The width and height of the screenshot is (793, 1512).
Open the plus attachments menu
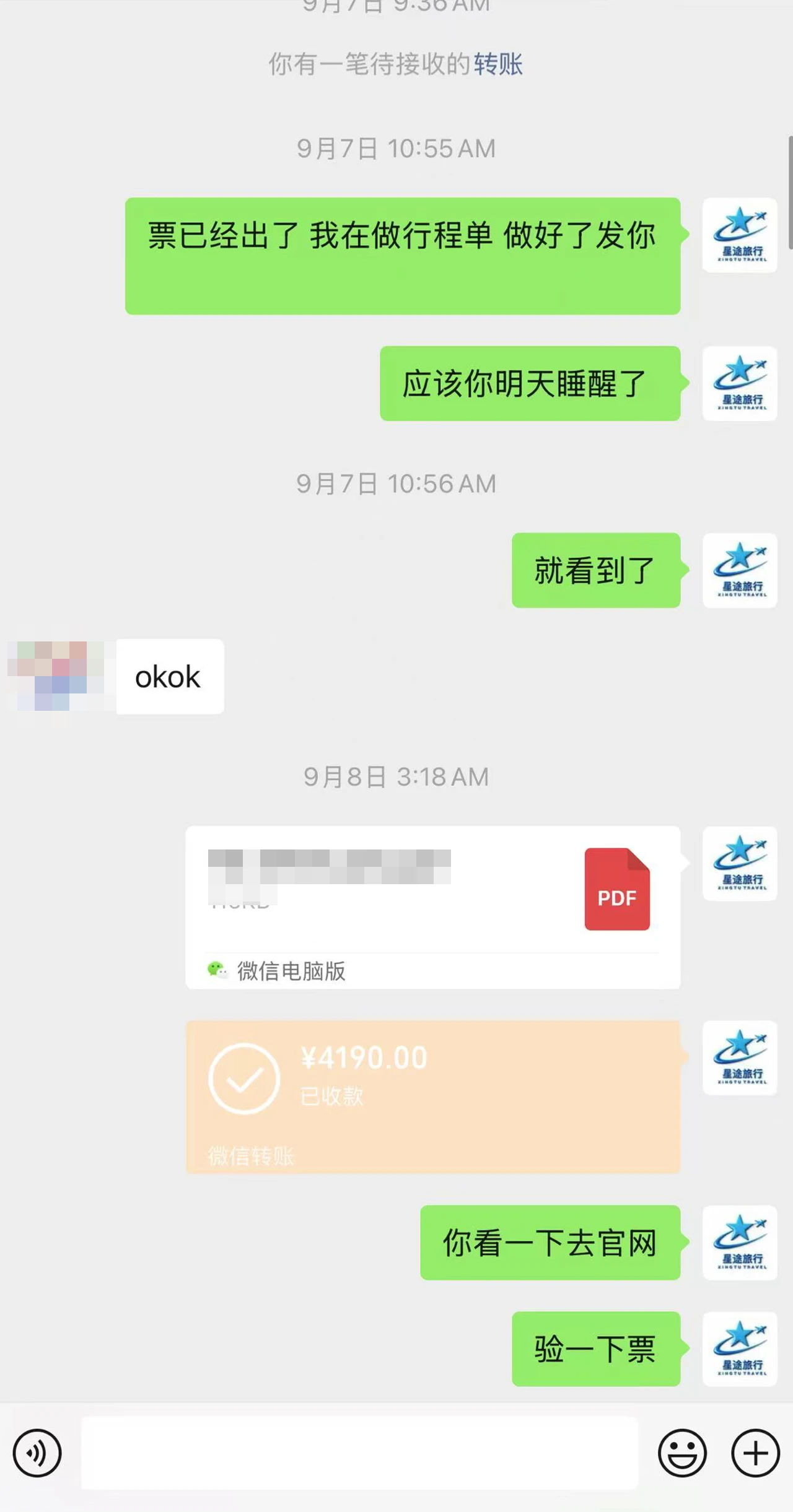[755, 1453]
